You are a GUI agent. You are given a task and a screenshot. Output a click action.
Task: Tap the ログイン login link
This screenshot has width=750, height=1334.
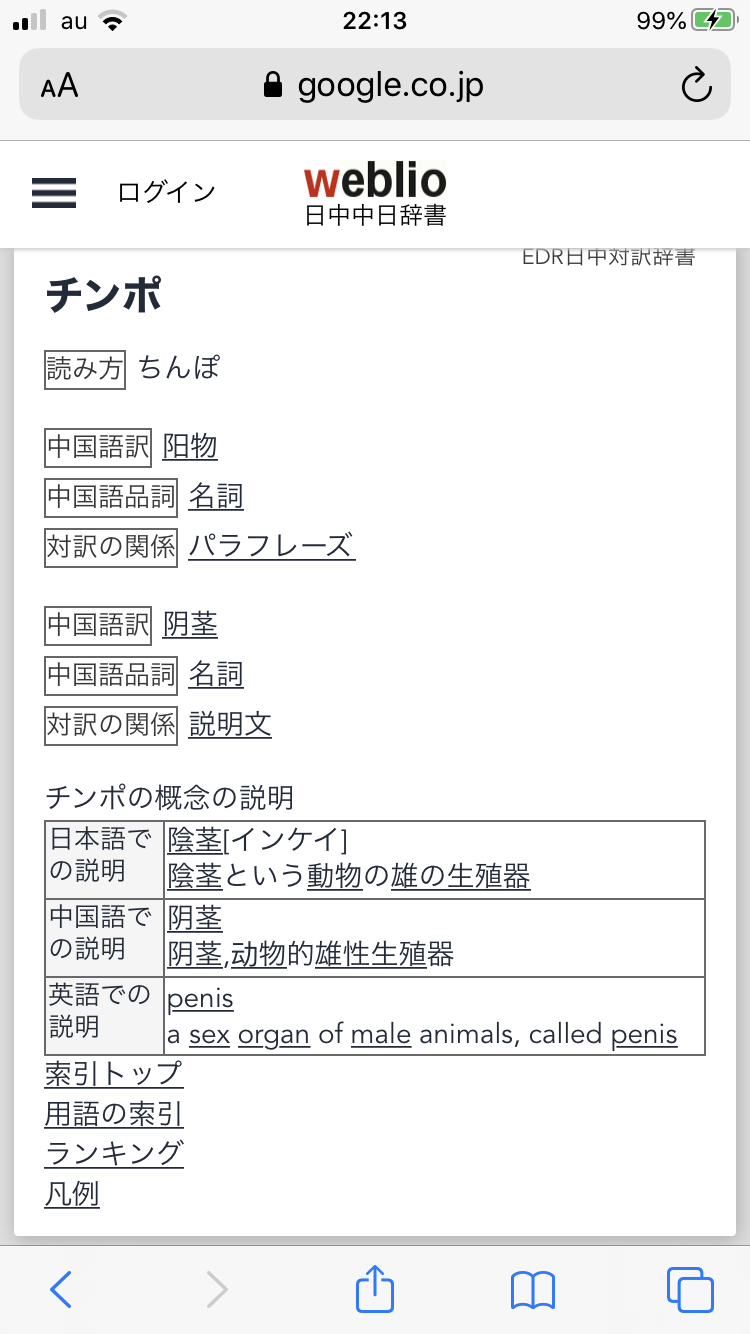[166, 192]
